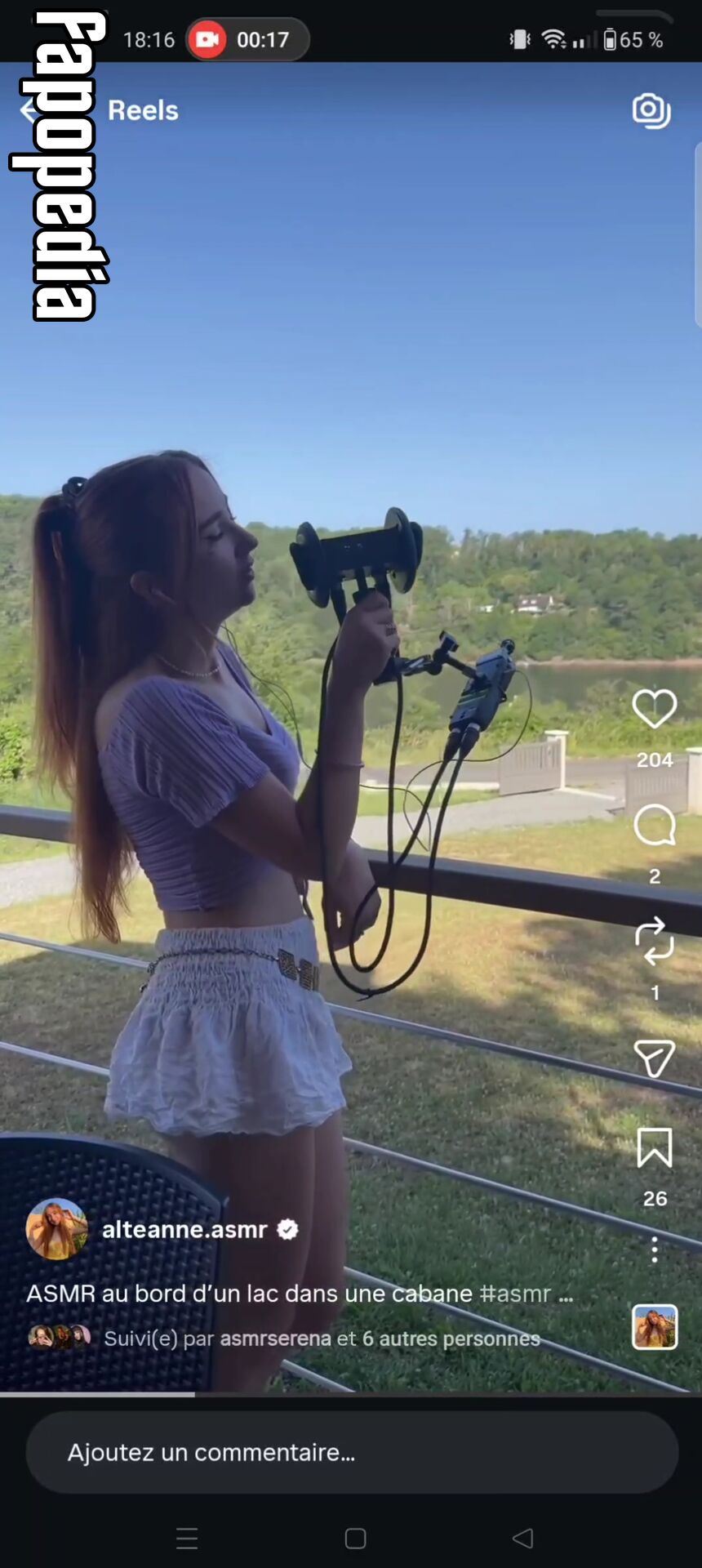The height and width of the screenshot is (1568, 702).
Task: Like this reel with the heart
Action: (x=655, y=707)
